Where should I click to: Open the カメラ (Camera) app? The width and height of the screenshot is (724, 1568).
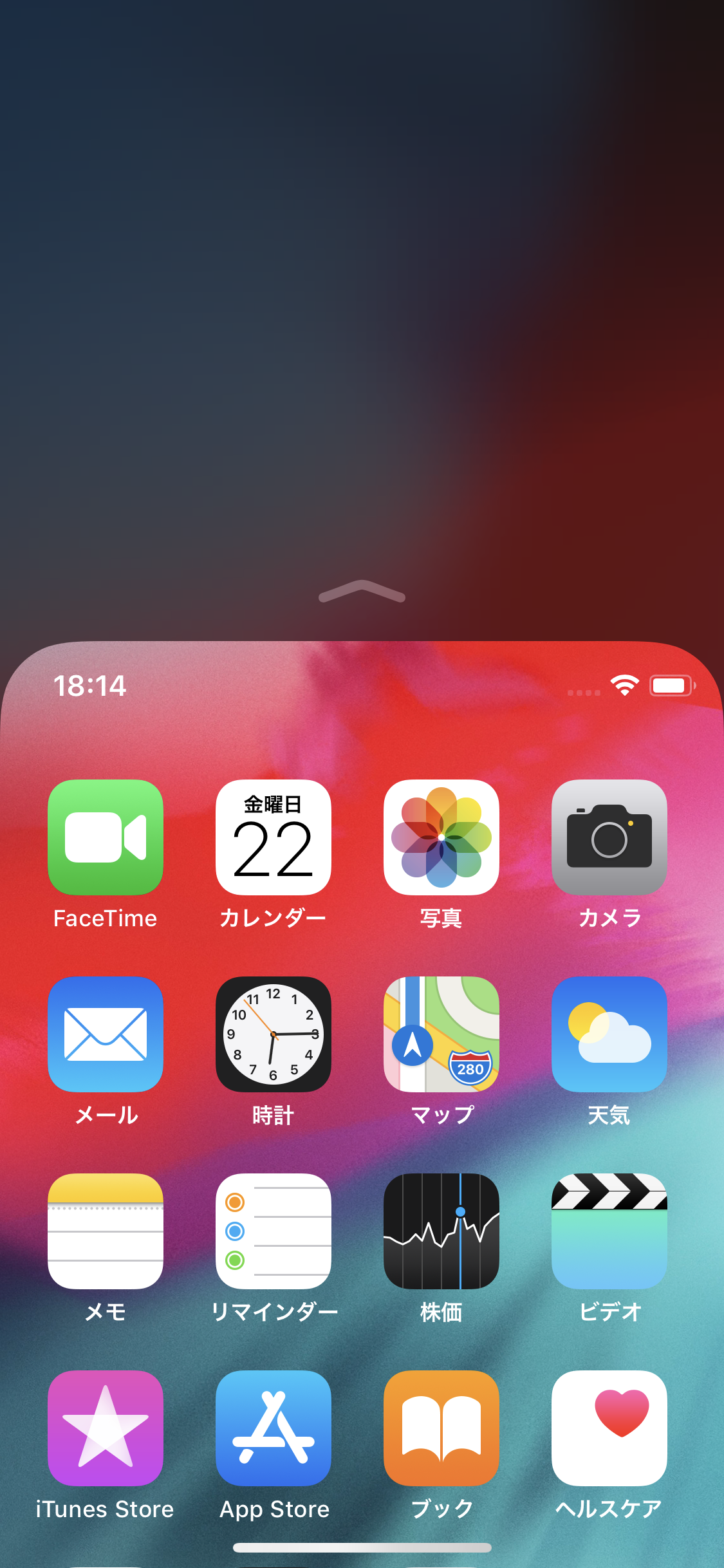pos(609,837)
